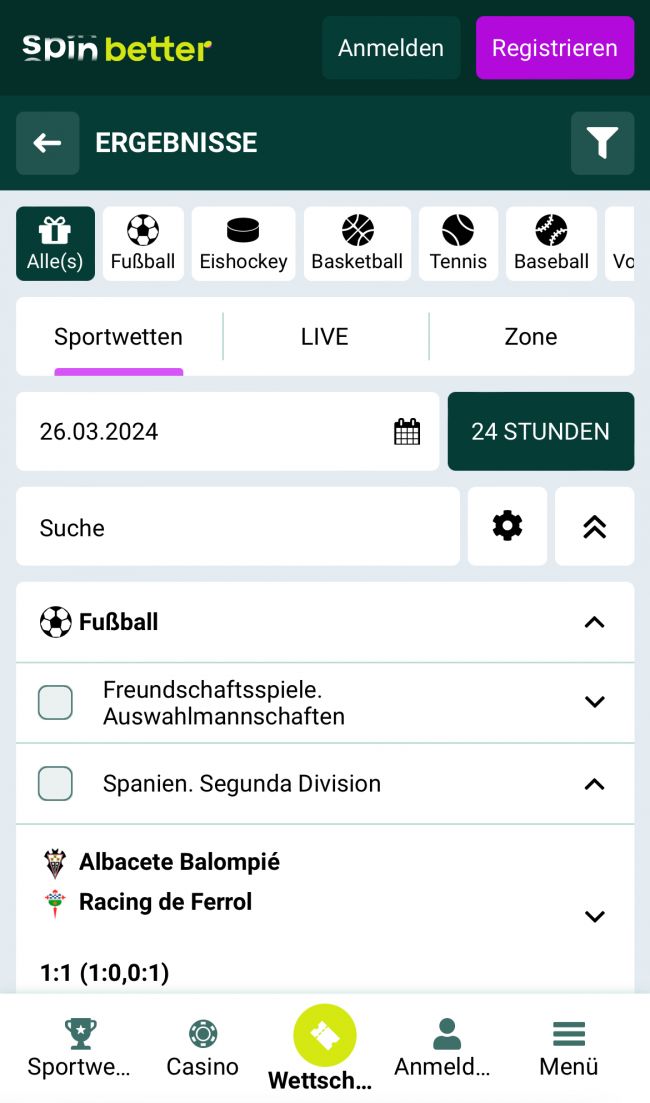The width and height of the screenshot is (650, 1103).
Task: Open the results filter funnel
Action: click(x=602, y=143)
